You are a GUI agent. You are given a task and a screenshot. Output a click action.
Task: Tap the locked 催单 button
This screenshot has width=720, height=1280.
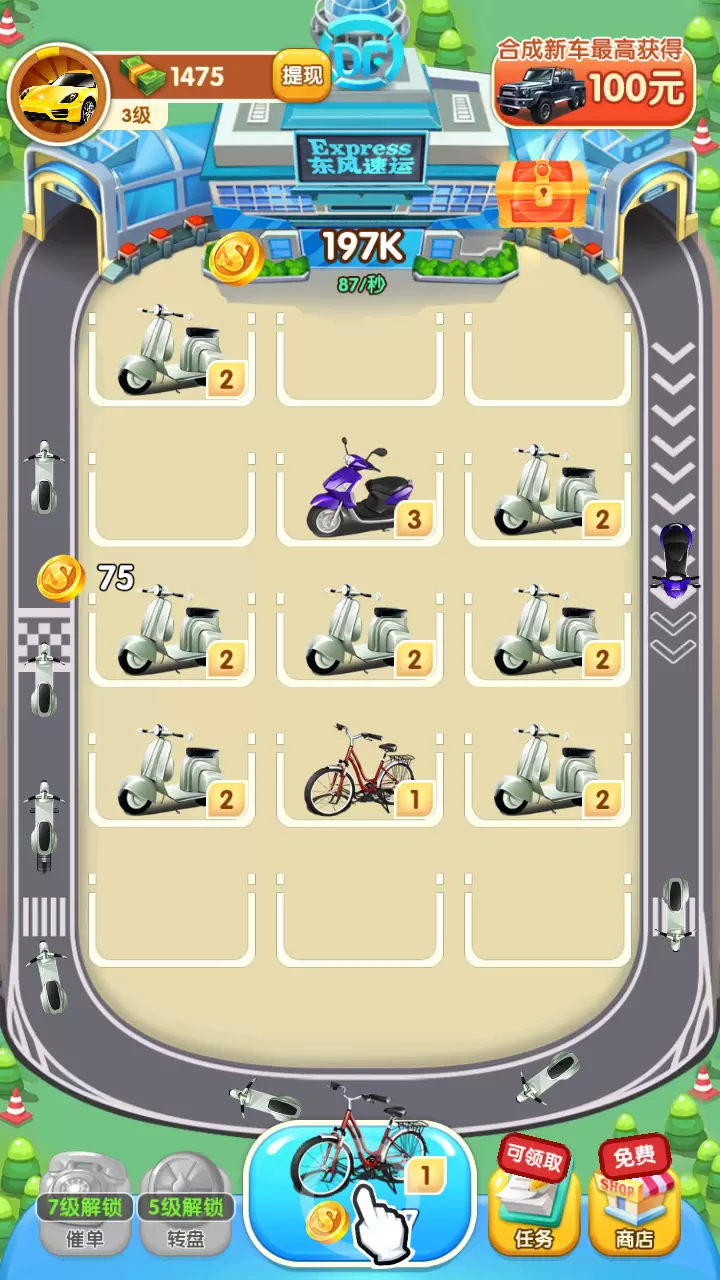coord(85,1205)
